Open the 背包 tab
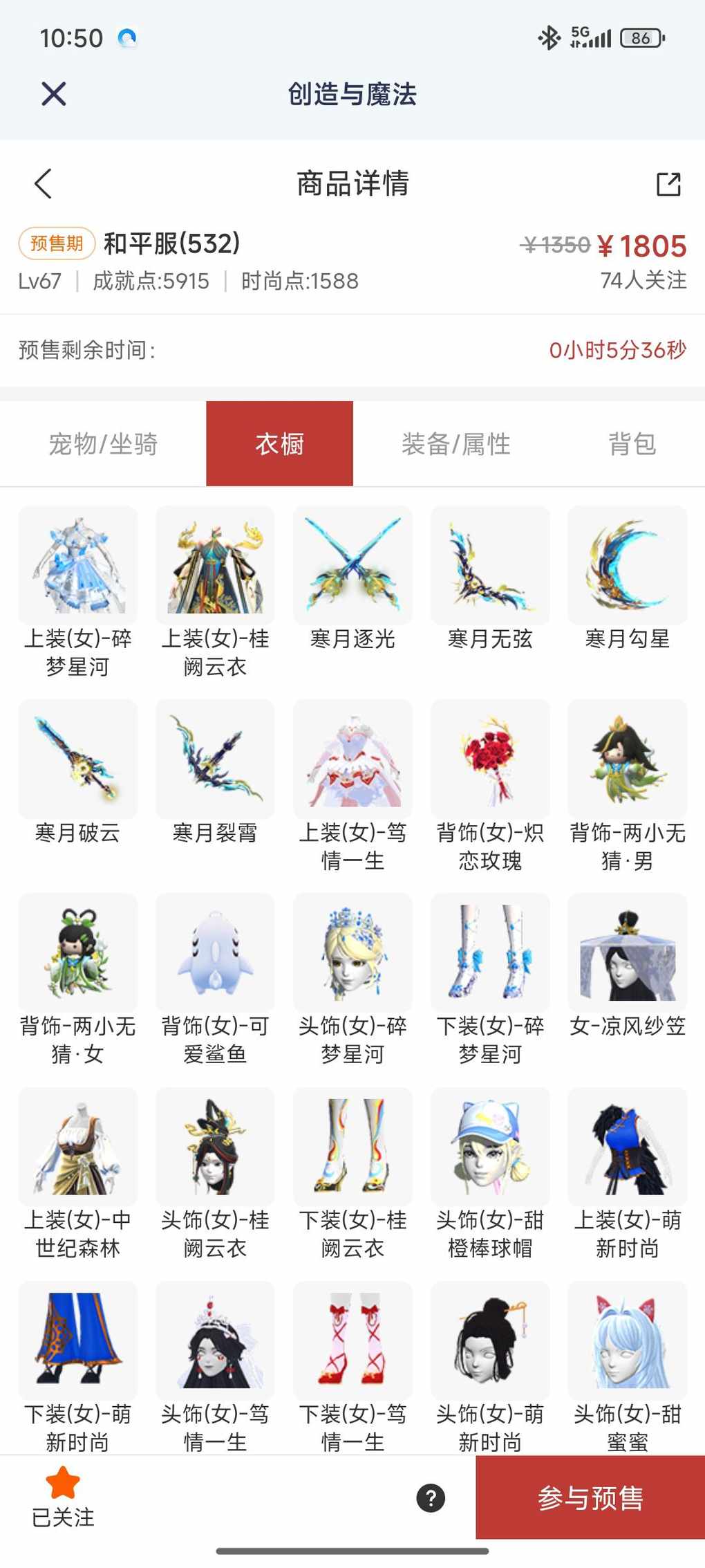The image size is (705, 1568). point(631,444)
